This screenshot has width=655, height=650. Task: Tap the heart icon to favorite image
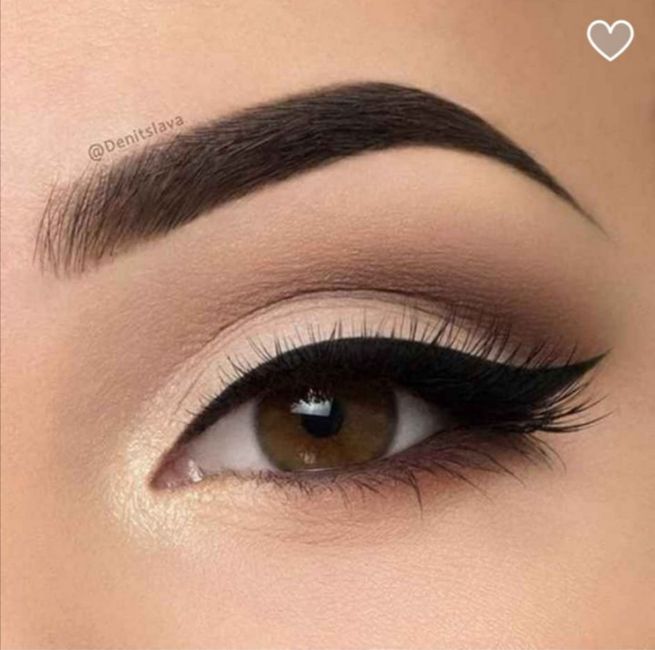(x=610, y=40)
